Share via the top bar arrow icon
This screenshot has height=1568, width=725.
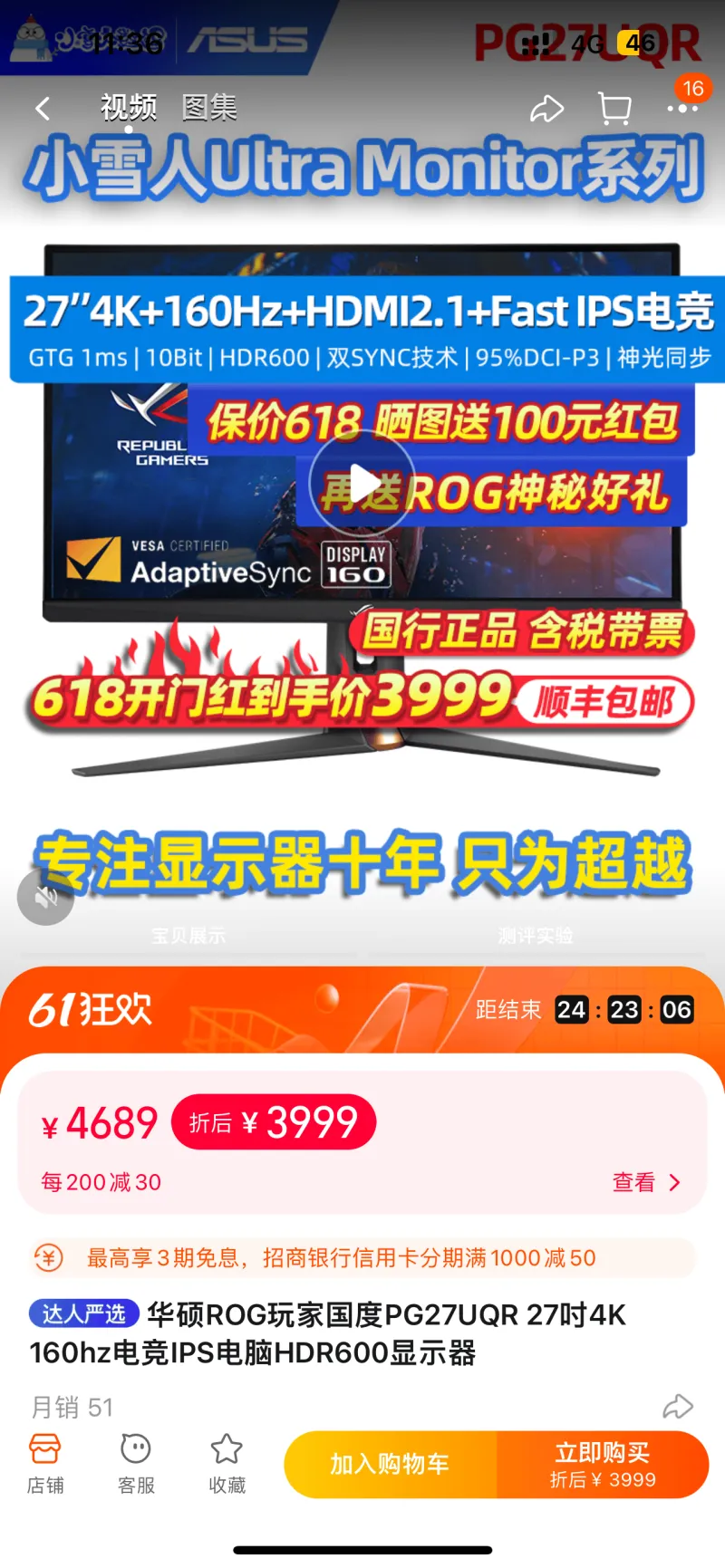pos(546,109)
